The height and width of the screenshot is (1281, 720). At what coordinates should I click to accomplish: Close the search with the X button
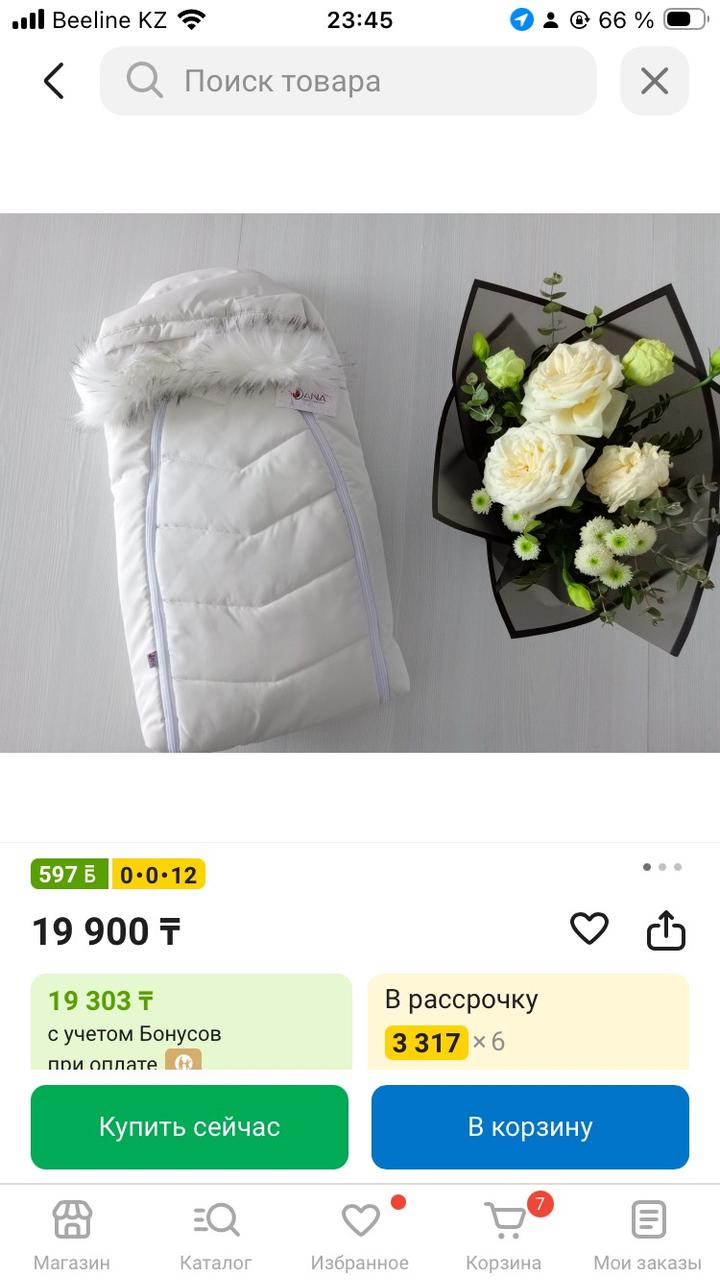[x=654, y=81]
